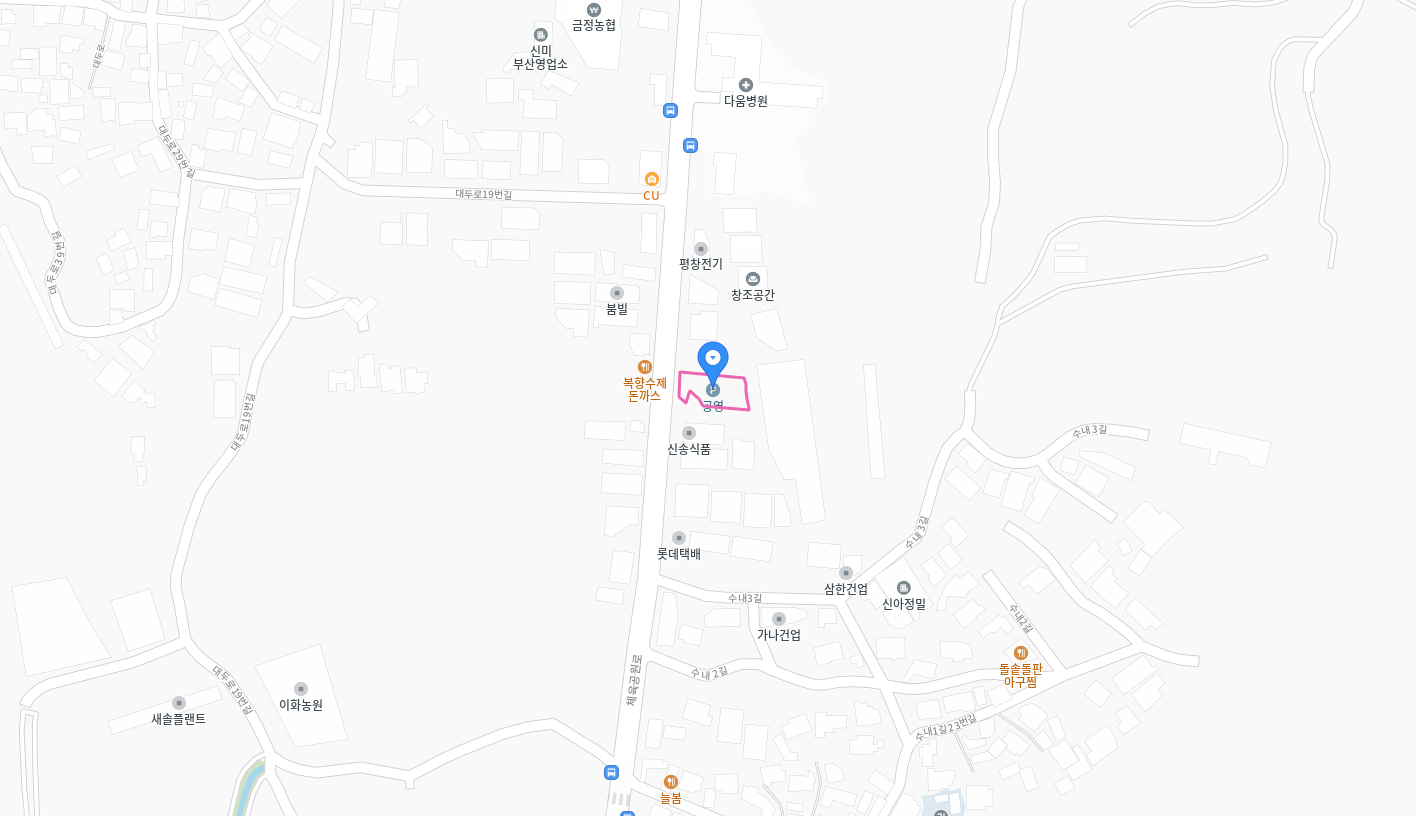Select the CU convenience store marker
The image size is (1416, 816).
651,179
